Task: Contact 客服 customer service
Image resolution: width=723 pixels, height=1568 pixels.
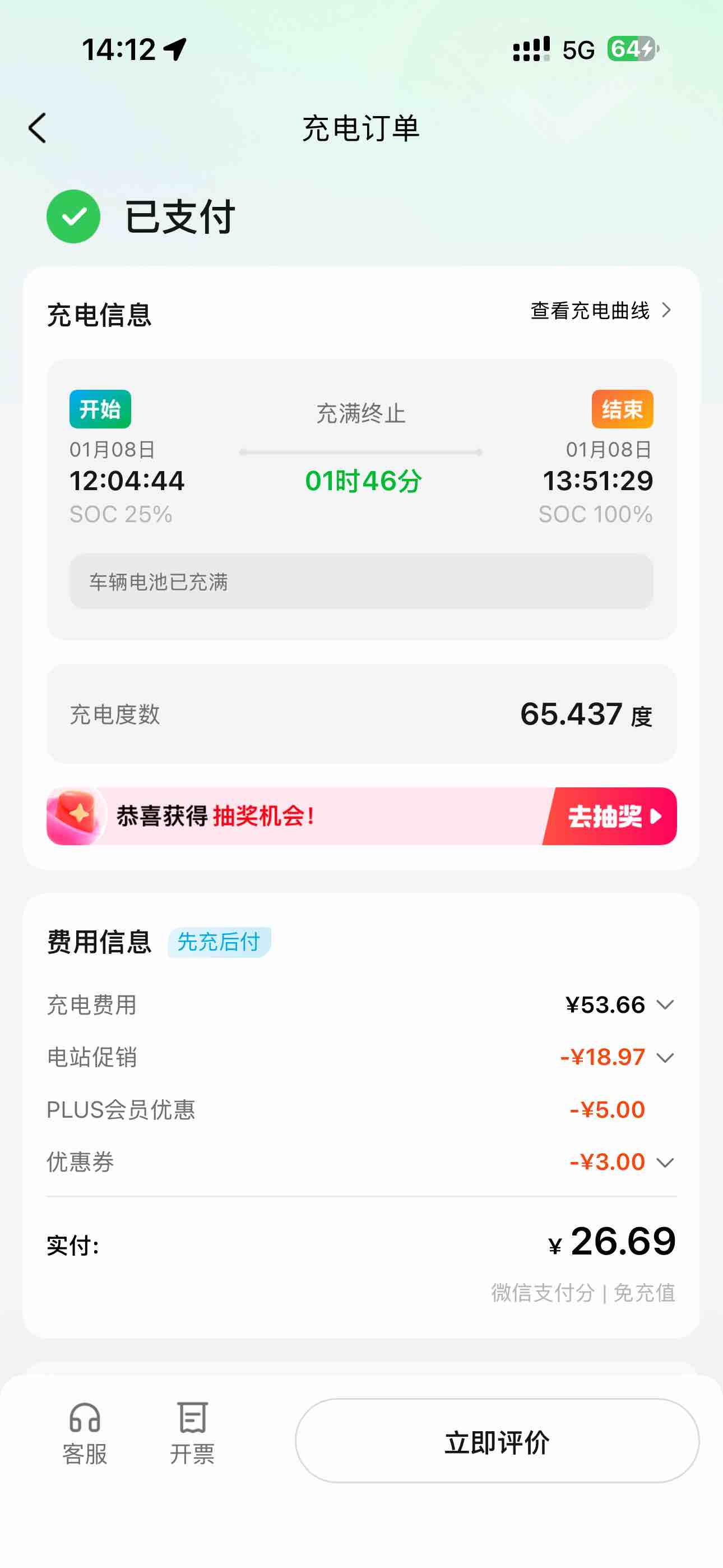Action: pos(85,1434)
